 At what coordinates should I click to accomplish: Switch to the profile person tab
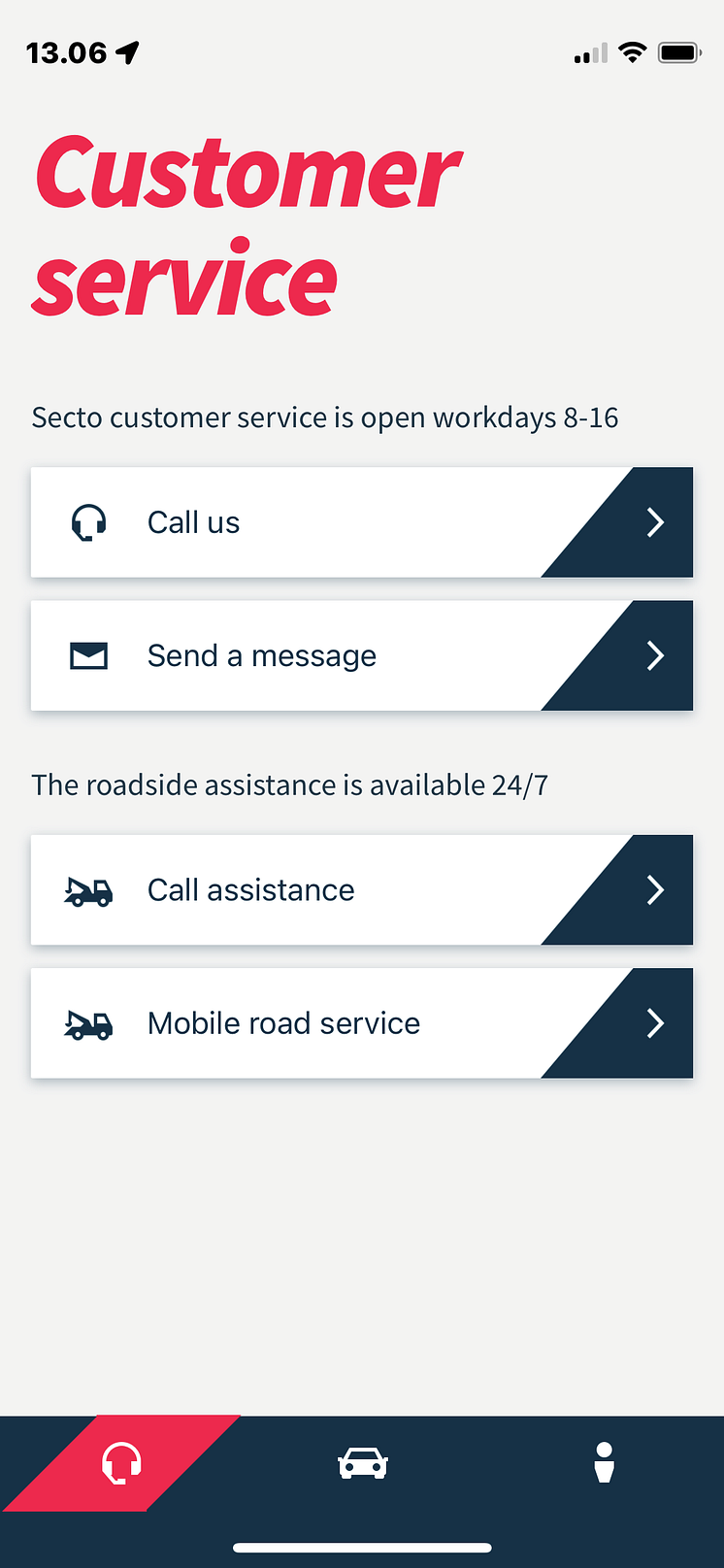pos(604,1463)
